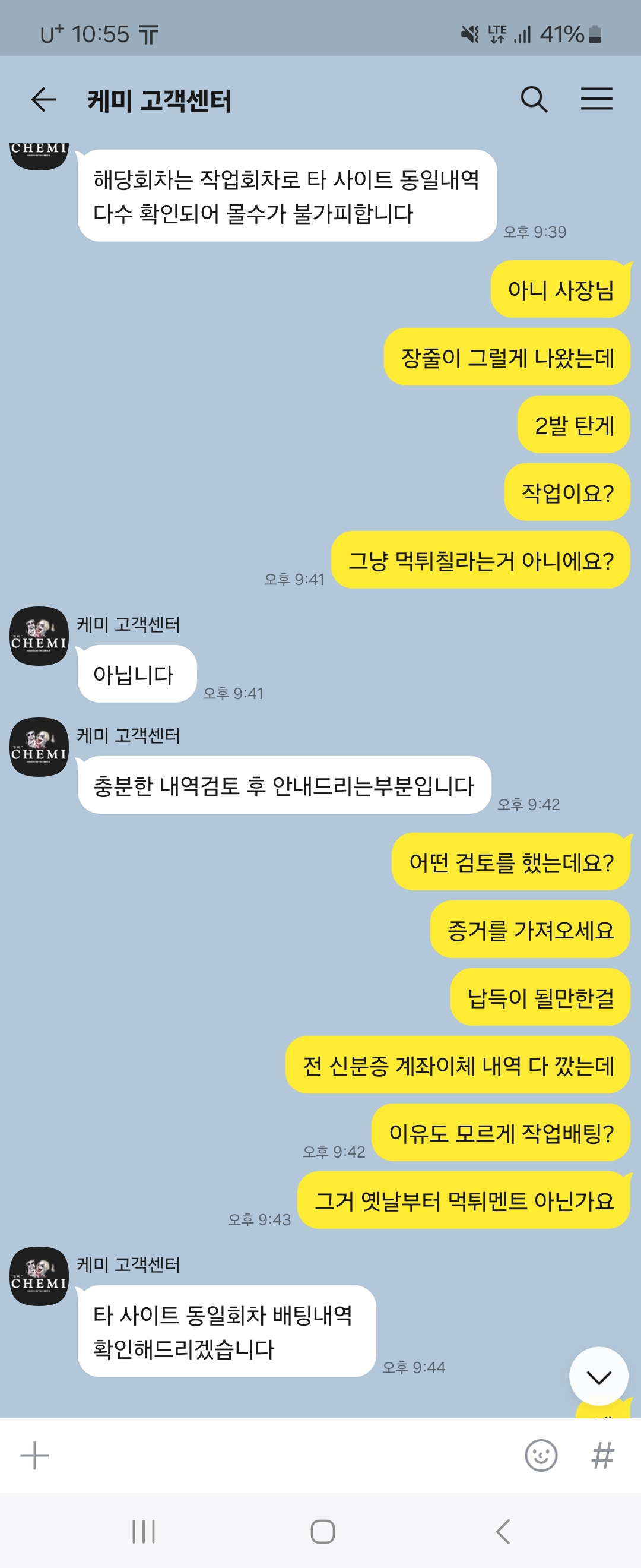Open the plus attachment menu
641x1568 pixels.
34,1456
